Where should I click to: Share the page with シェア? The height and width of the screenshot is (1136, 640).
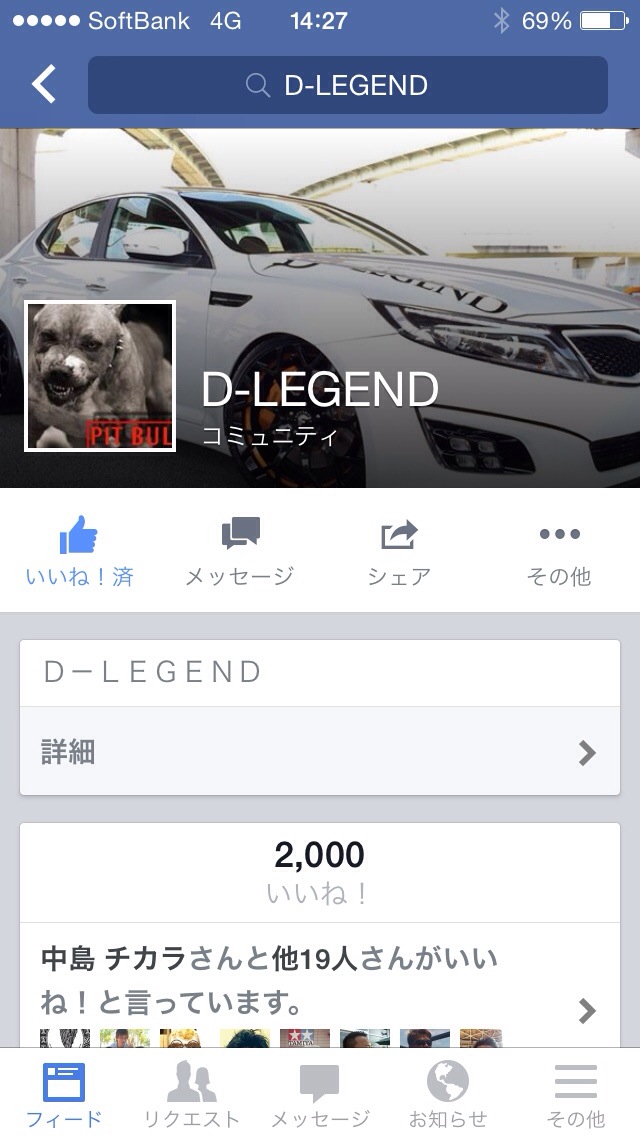(399, 551)
